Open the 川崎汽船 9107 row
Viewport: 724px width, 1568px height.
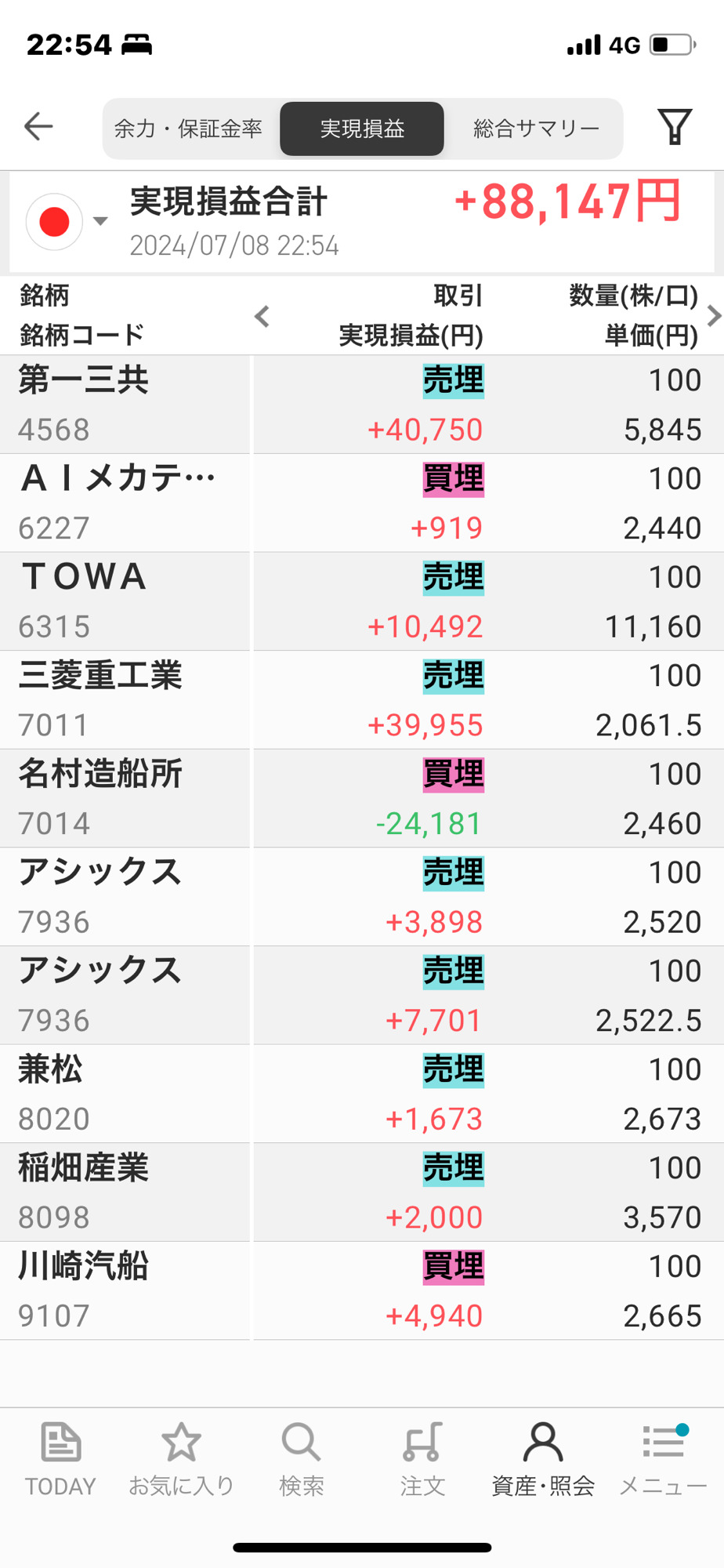pyautogui.click(x=362, y=1290)
